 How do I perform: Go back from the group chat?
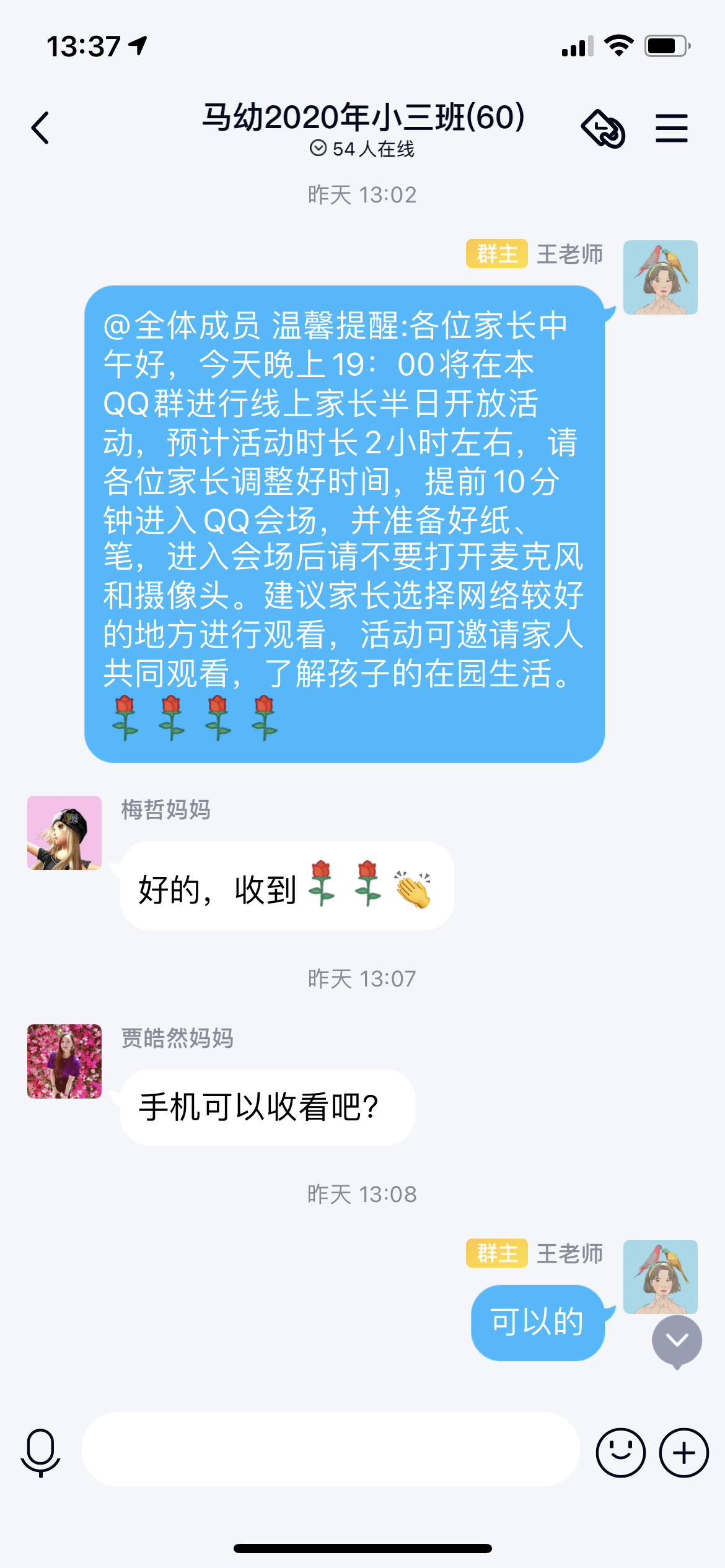[x=41, y=128]
